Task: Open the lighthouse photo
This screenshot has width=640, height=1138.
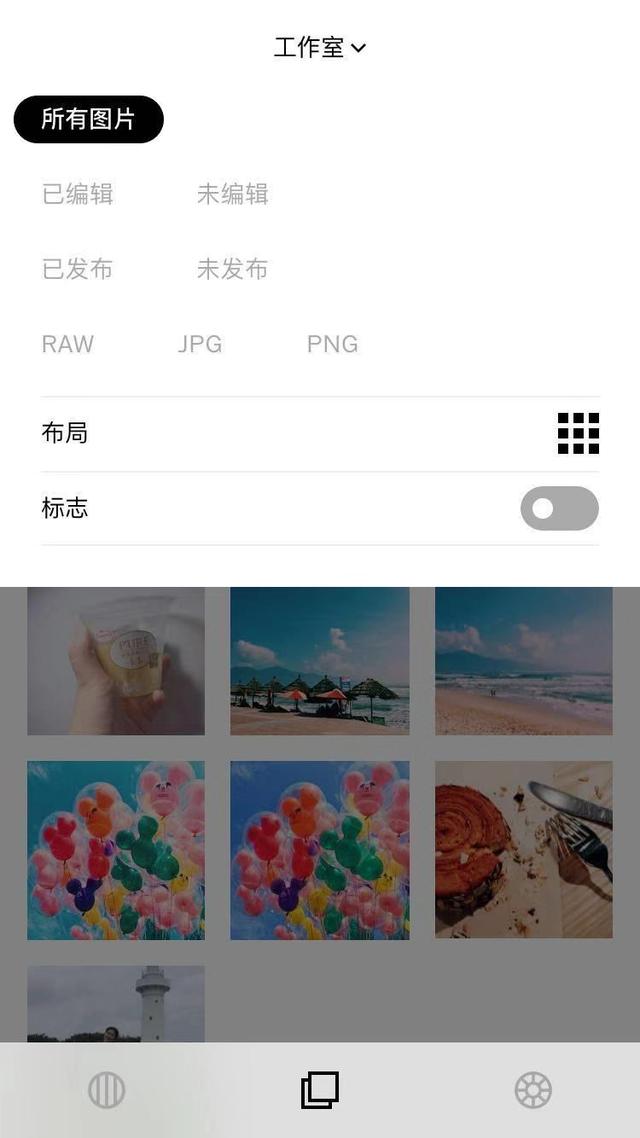Action: click(x=116, y=1004)
